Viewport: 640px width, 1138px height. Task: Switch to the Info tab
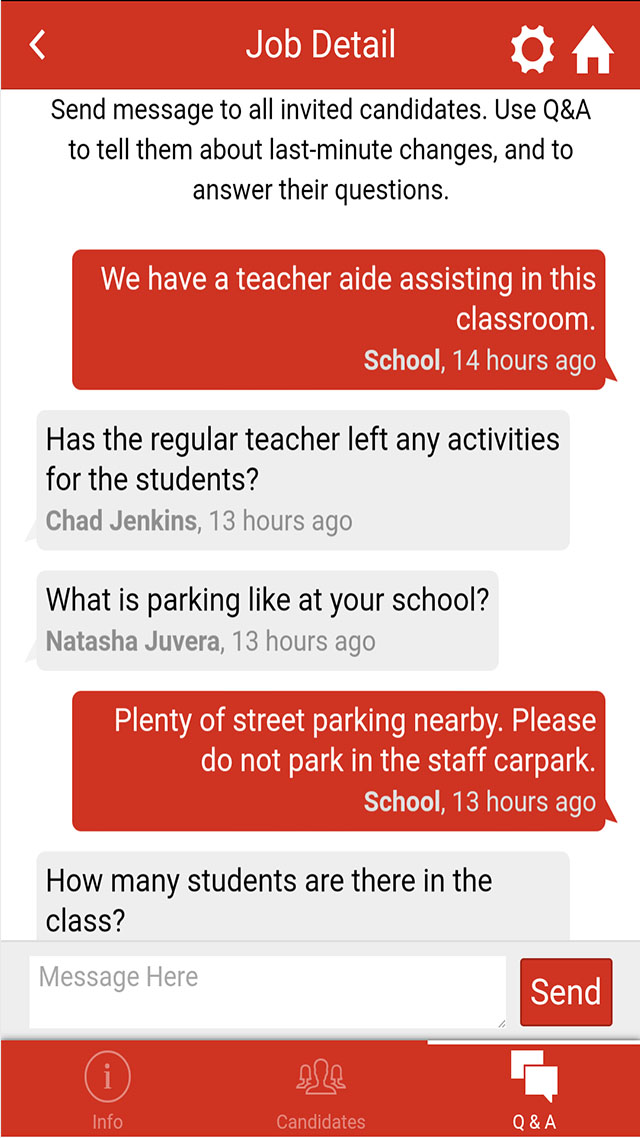click(107, 1090)
